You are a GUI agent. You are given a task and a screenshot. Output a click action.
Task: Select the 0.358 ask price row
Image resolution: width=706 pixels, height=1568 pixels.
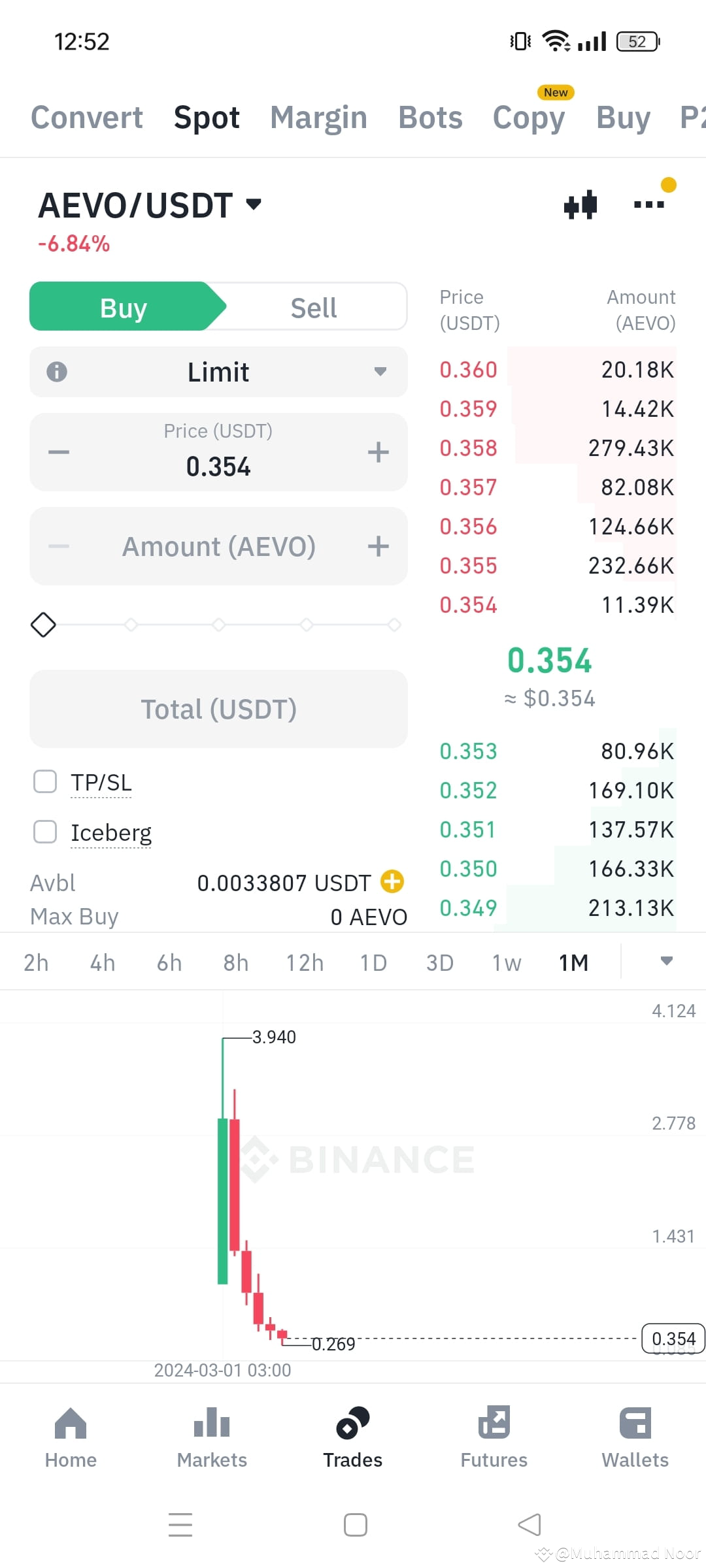[558, 448]
